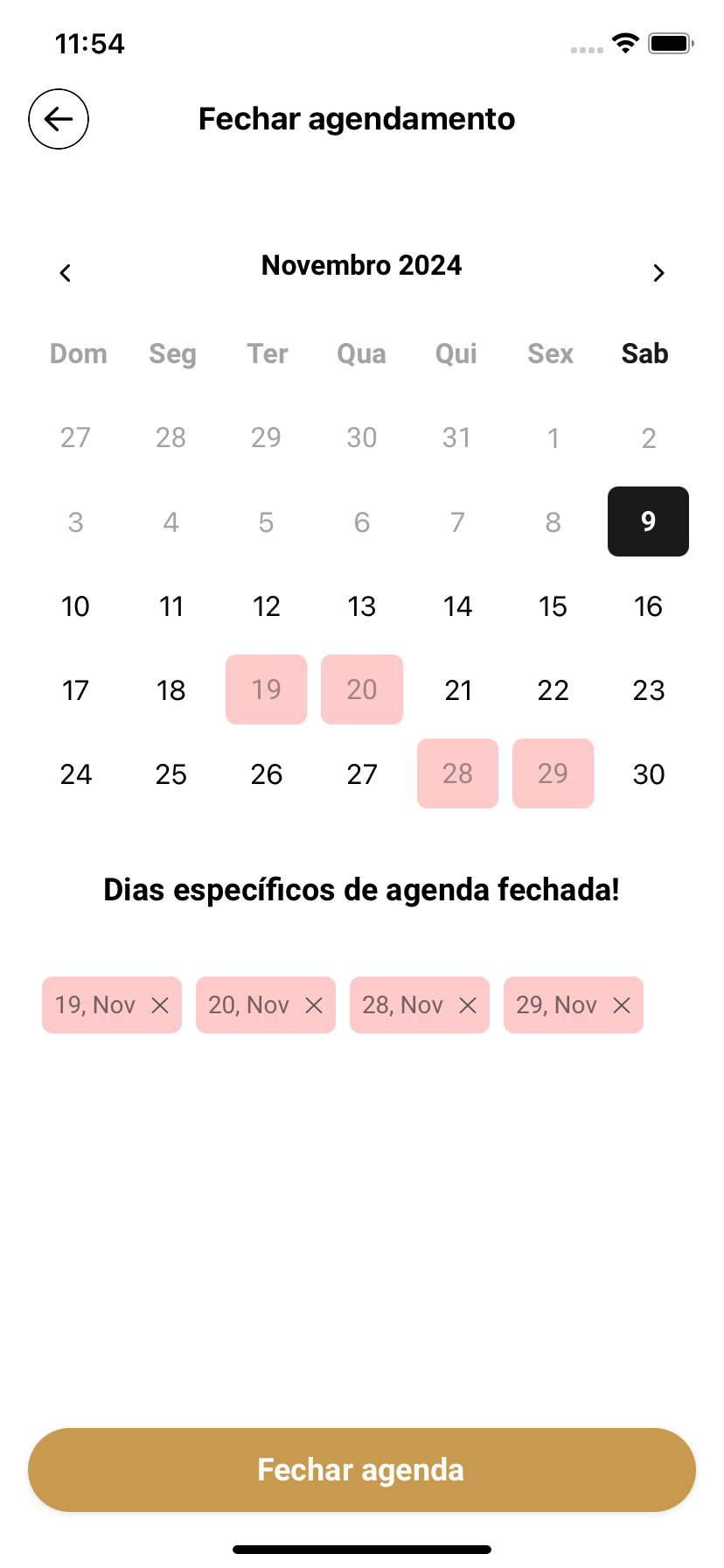Remove the 19, Nov chip
The width and height of the screenshot is (724, 1568).
pos(160,1005)
